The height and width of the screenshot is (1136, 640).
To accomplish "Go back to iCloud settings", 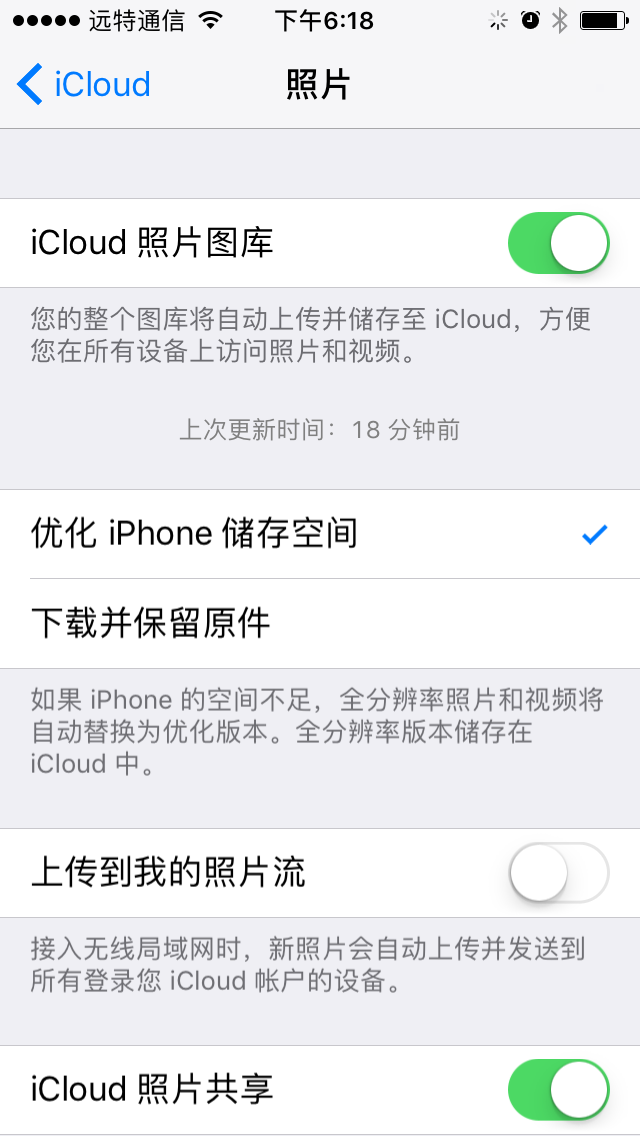I will click(x=84, y=85).
